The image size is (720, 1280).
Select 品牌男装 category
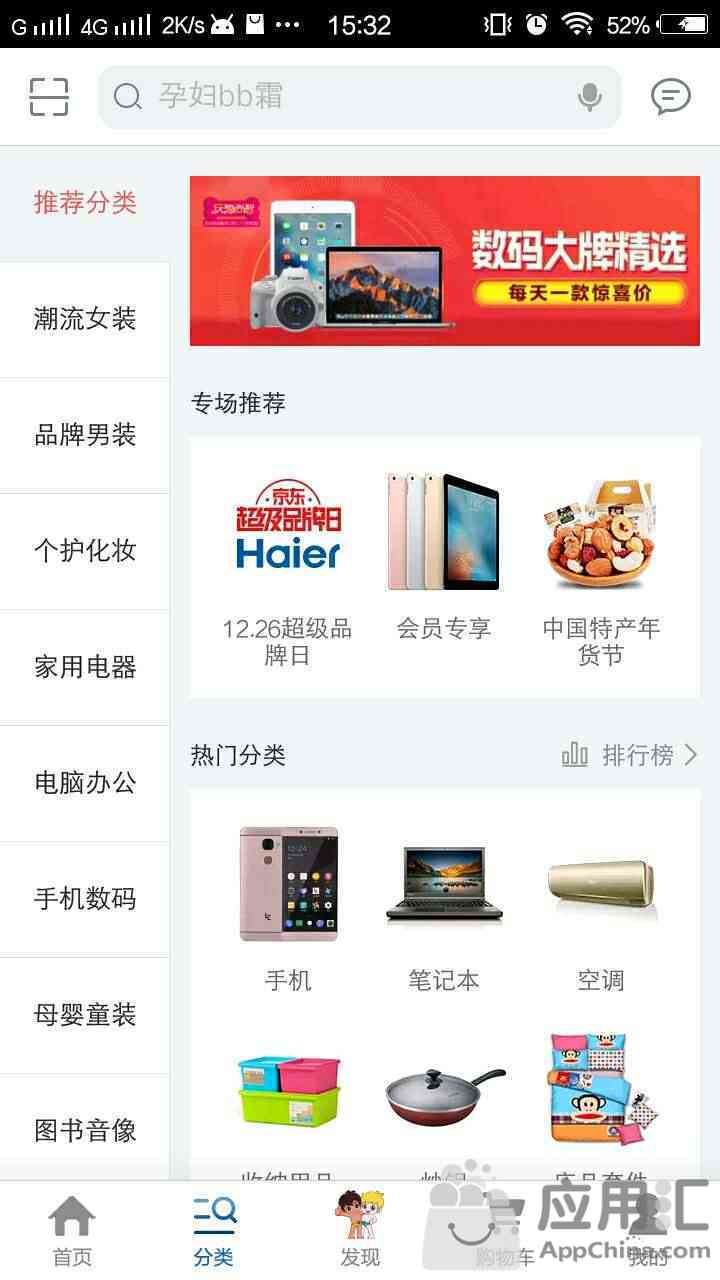[x=85, y=436]
